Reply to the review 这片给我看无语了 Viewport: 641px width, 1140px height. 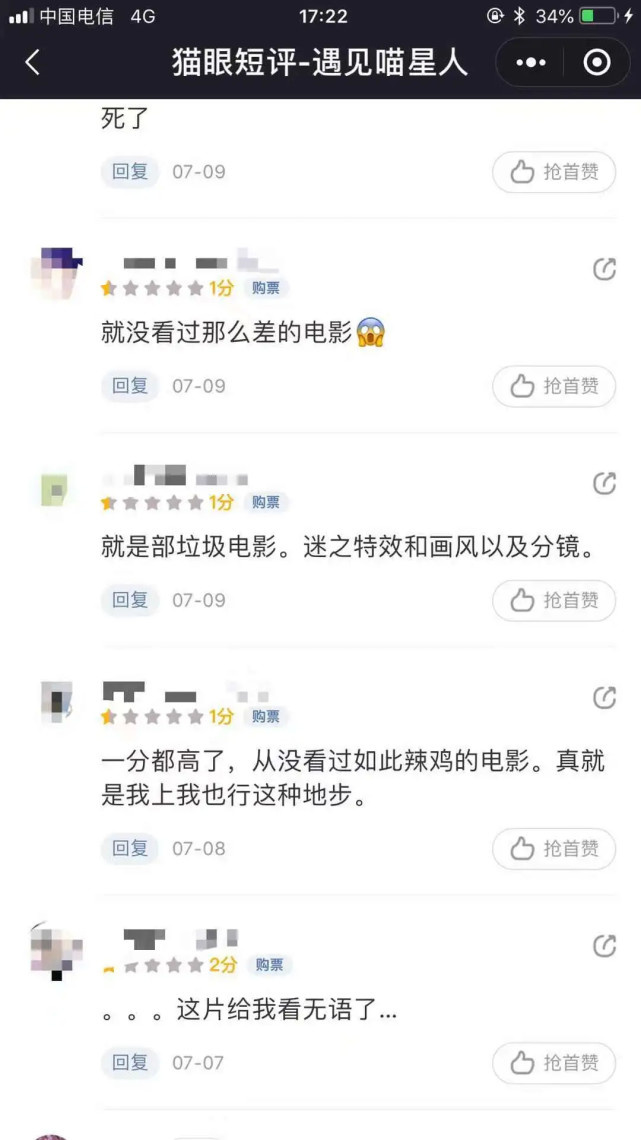[x=130, y=1062]
